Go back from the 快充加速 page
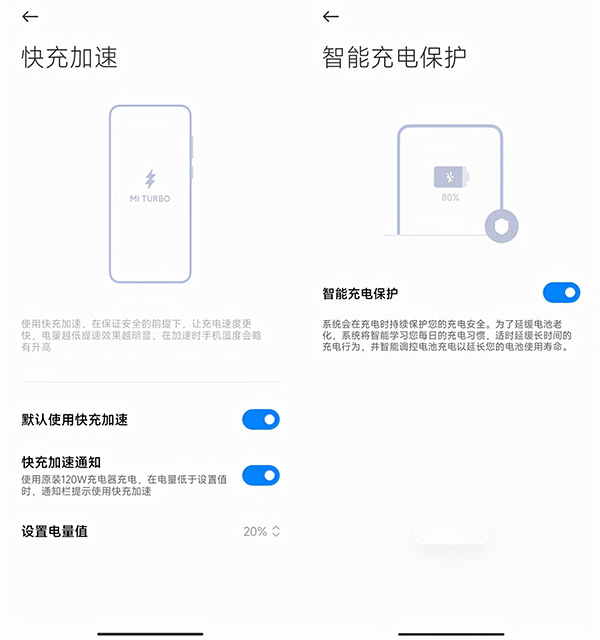This screenshot has width=600, height=640. pyautogui.click(x=30, y=17)
